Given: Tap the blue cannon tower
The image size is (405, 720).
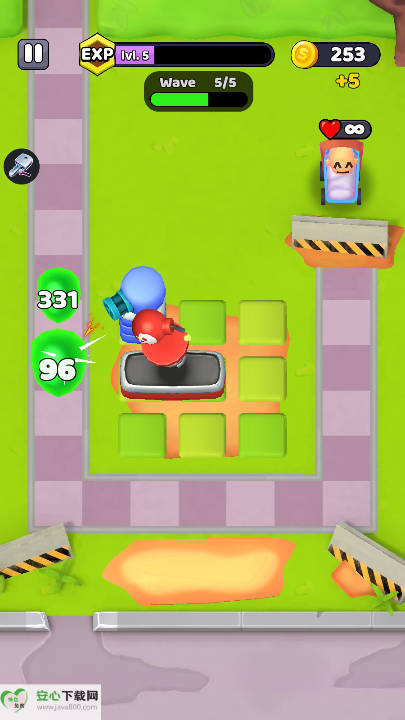Looking at the screenshot, I should point(135,297).
